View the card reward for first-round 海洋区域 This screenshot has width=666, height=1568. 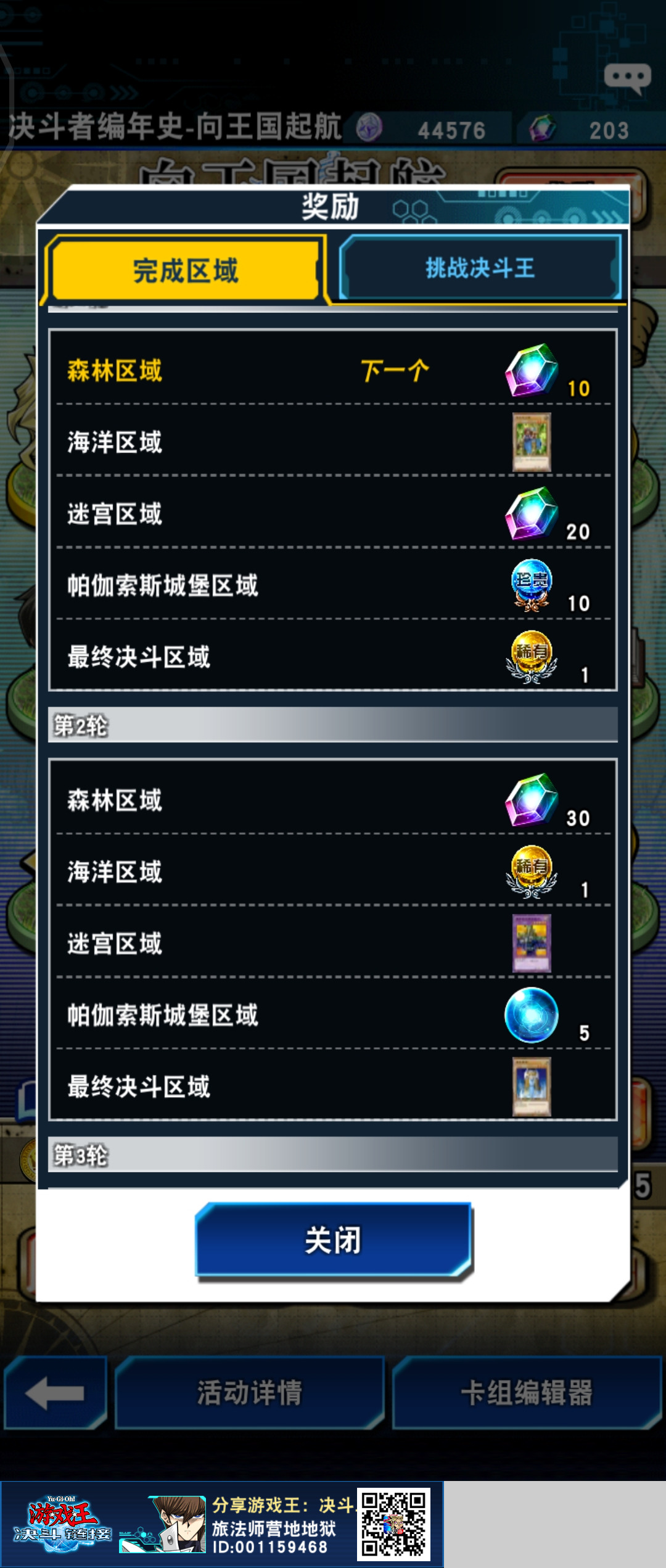(532, 442)
